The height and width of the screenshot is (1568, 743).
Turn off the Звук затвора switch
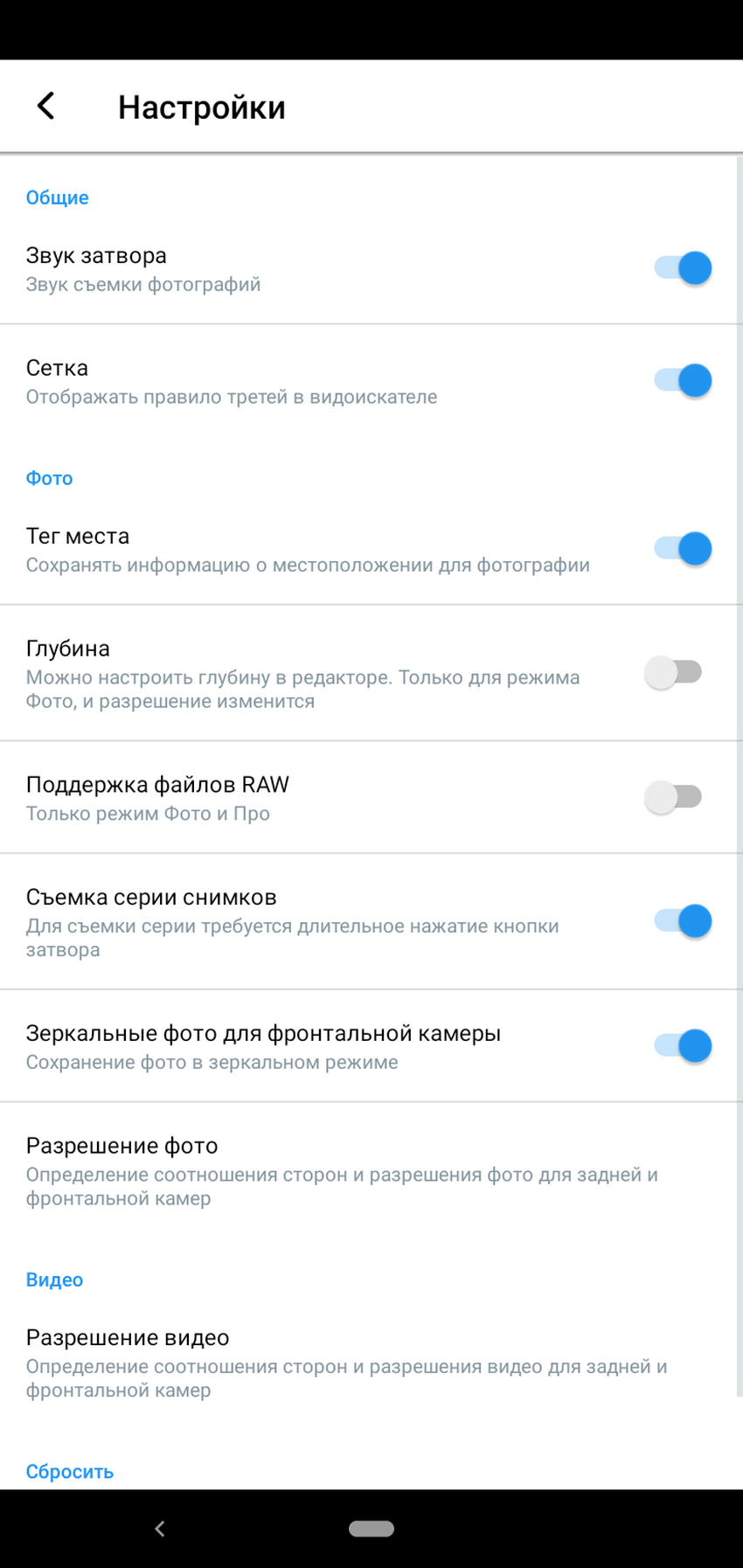point(683,268)
